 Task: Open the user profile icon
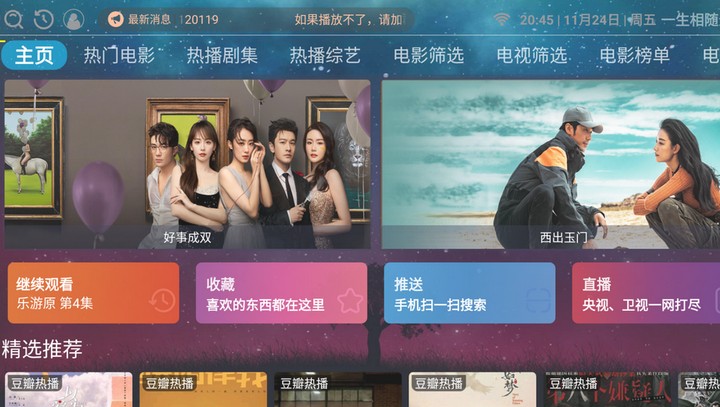point(73,19)
